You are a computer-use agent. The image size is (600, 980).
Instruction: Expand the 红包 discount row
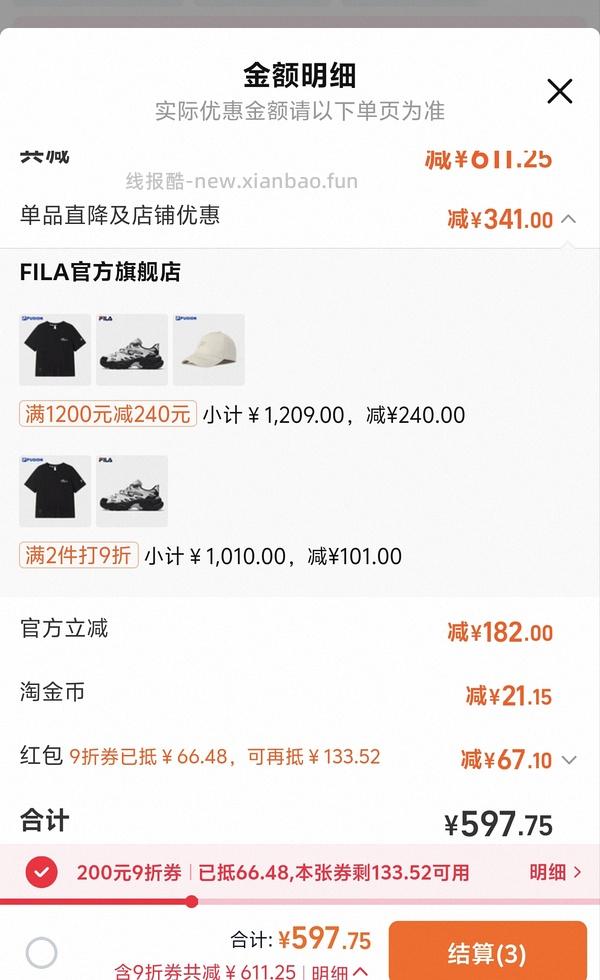click(x=569, y=760)
